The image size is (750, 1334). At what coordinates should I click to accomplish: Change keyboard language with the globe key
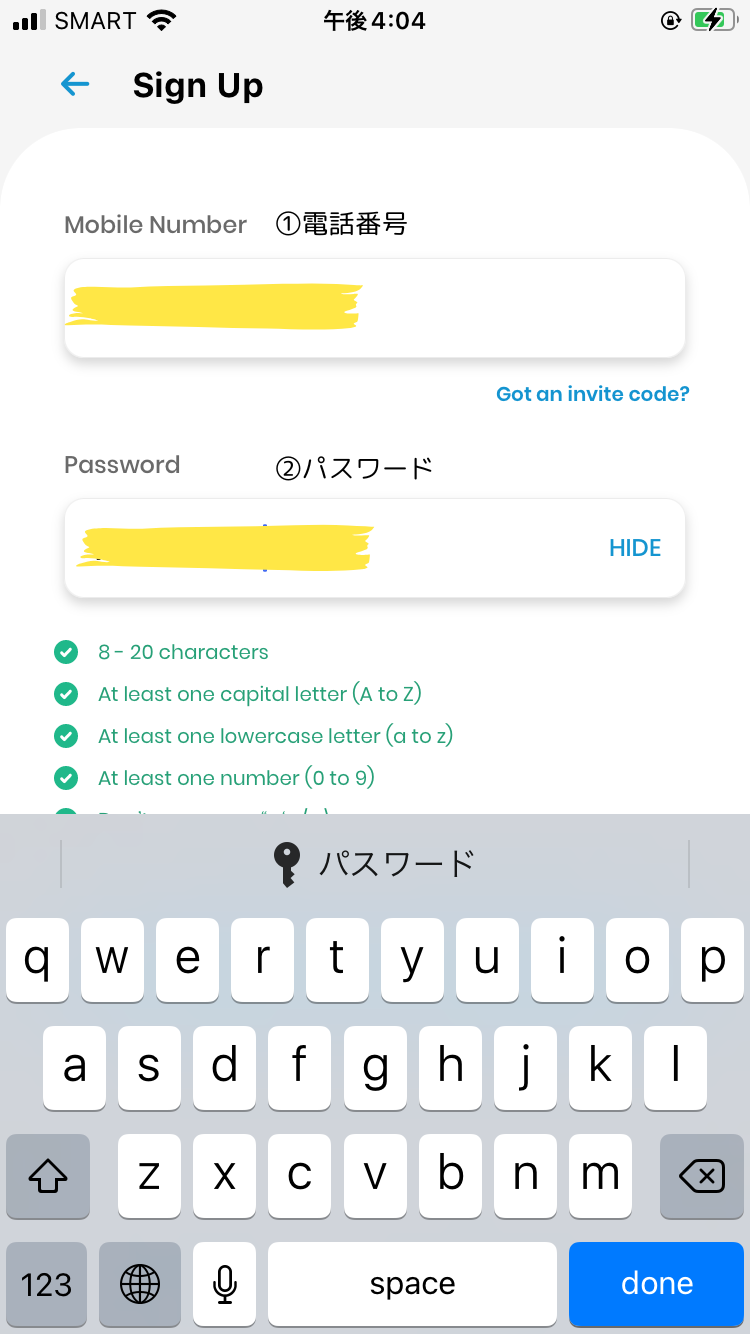(x=140, y=1284)
